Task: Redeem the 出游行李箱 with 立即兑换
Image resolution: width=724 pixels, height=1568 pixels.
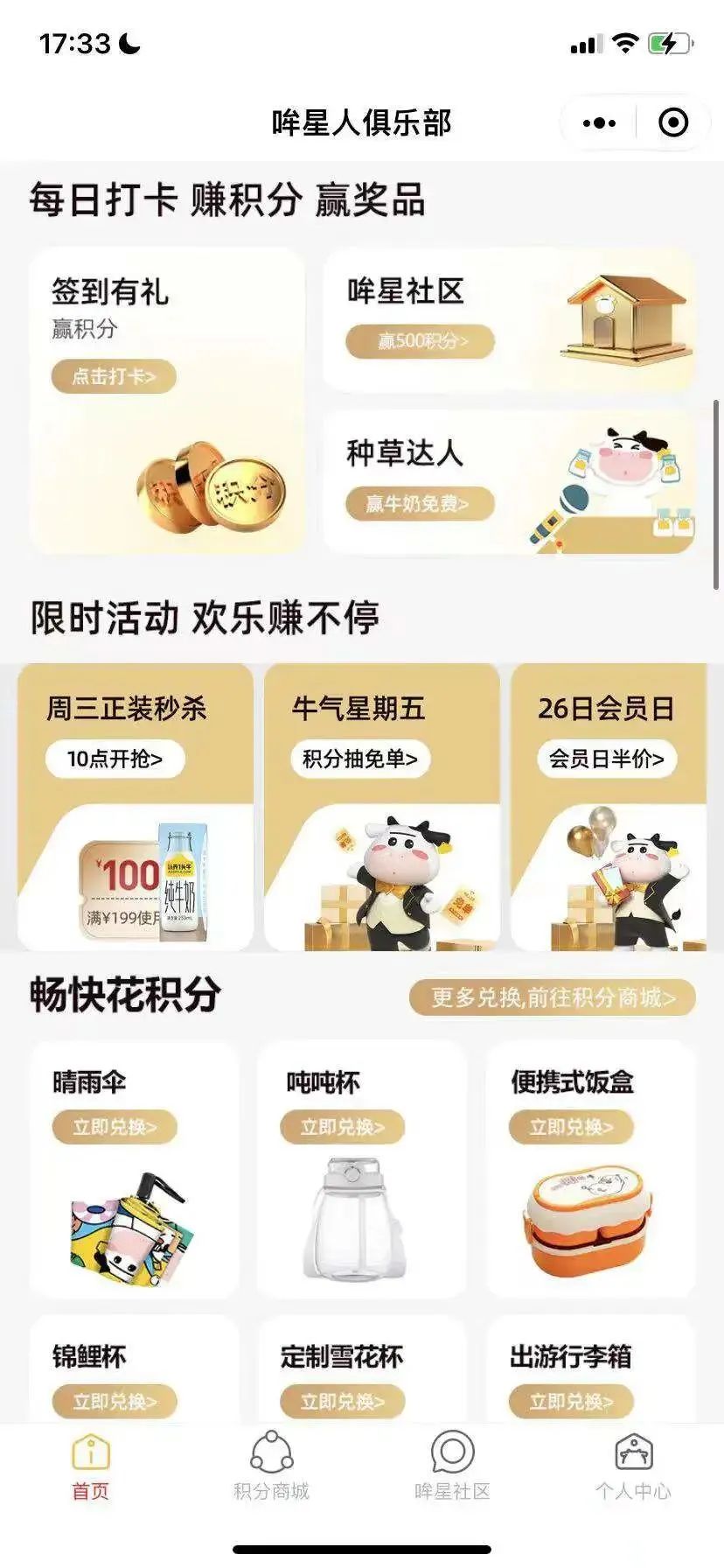Action: coord(571,1402)
